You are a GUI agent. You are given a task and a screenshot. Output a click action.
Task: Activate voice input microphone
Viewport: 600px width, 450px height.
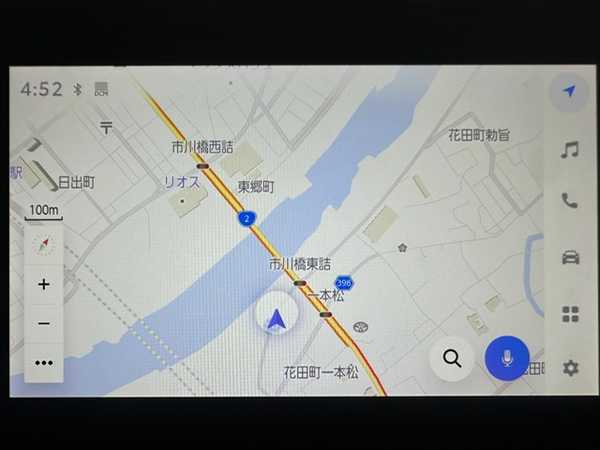pos(507,358)
